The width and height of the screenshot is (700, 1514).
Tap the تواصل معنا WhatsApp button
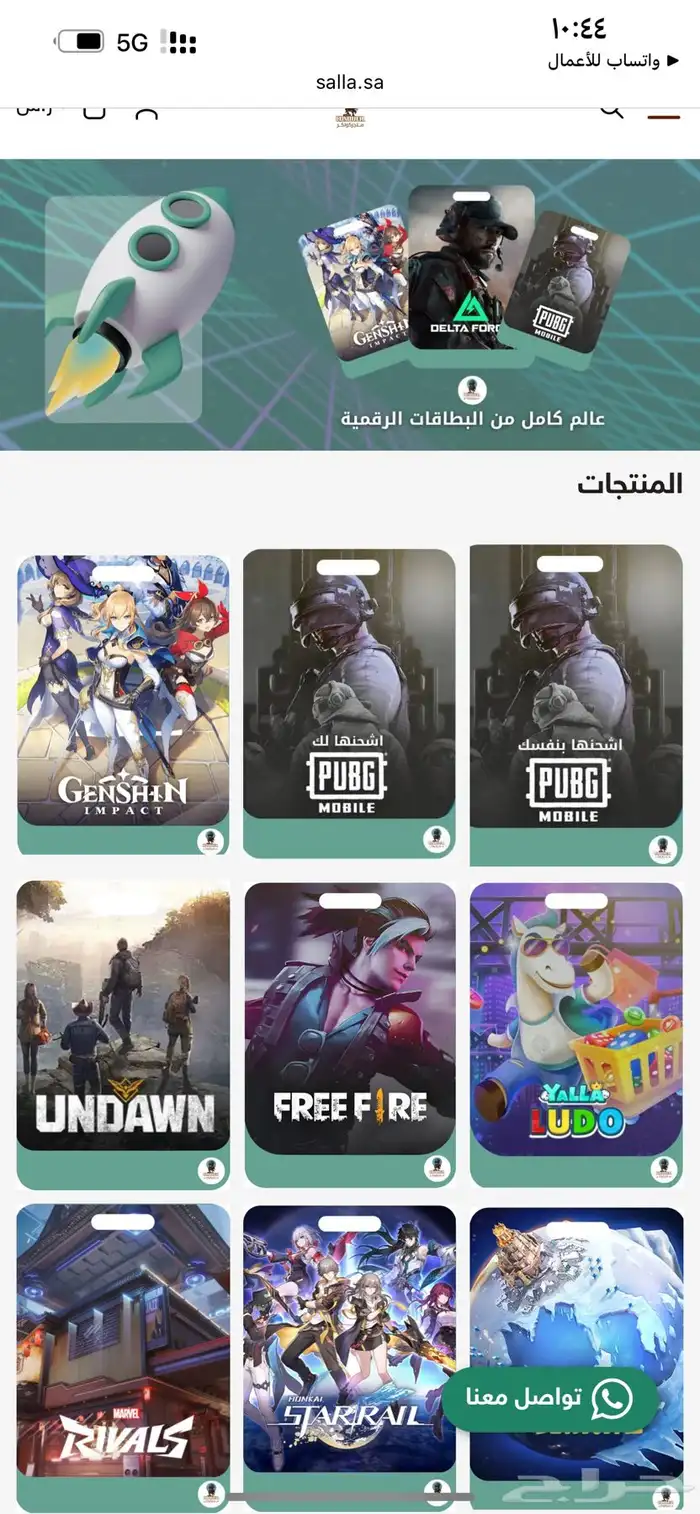550,1398
